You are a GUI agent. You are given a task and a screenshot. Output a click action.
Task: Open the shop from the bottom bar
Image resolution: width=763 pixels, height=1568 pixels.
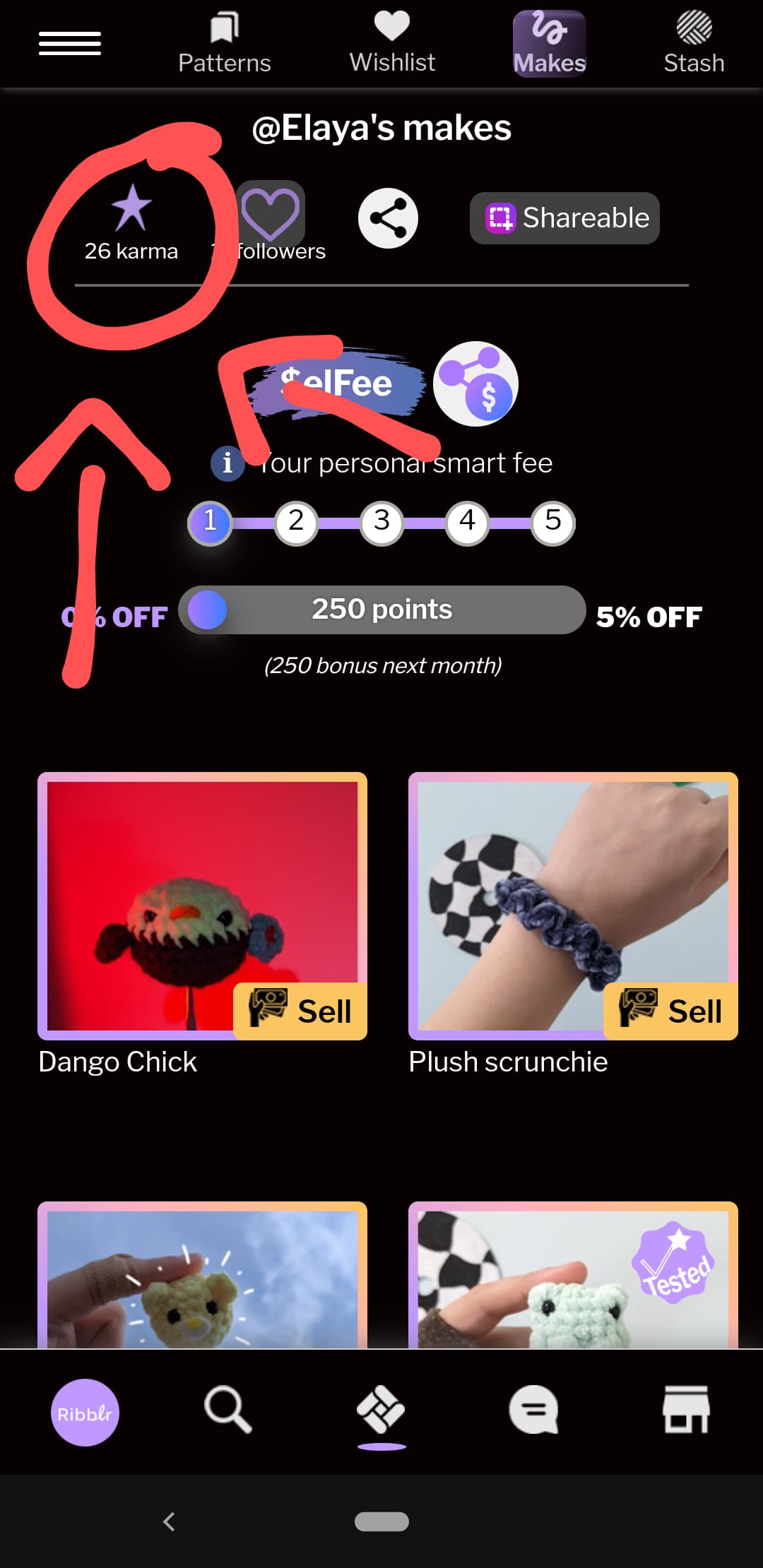coord(686,1410)
